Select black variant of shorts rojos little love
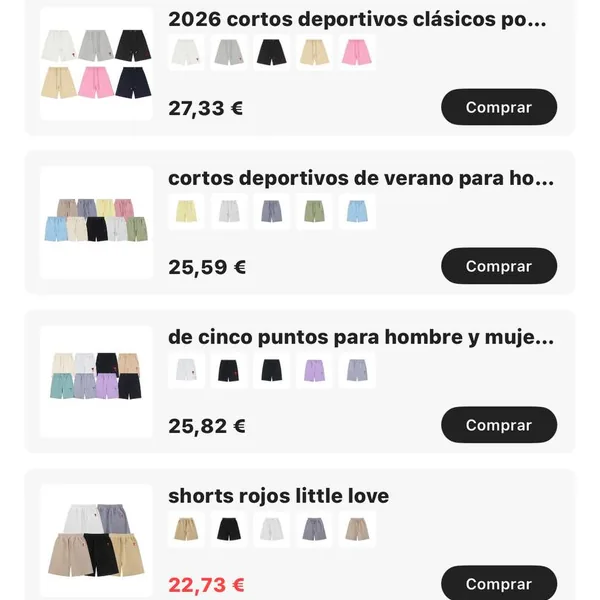The image size is (600, 600). coord(229,528)
